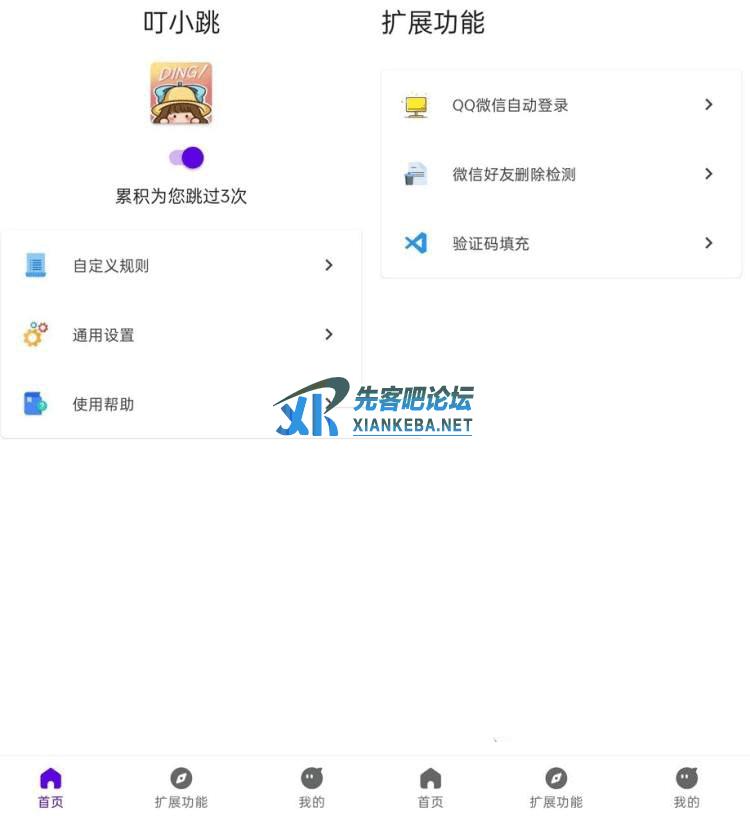Viewport: 750px width, 816px height.
Task: Toggle the purple switch under the avatar
Action: 186,157
